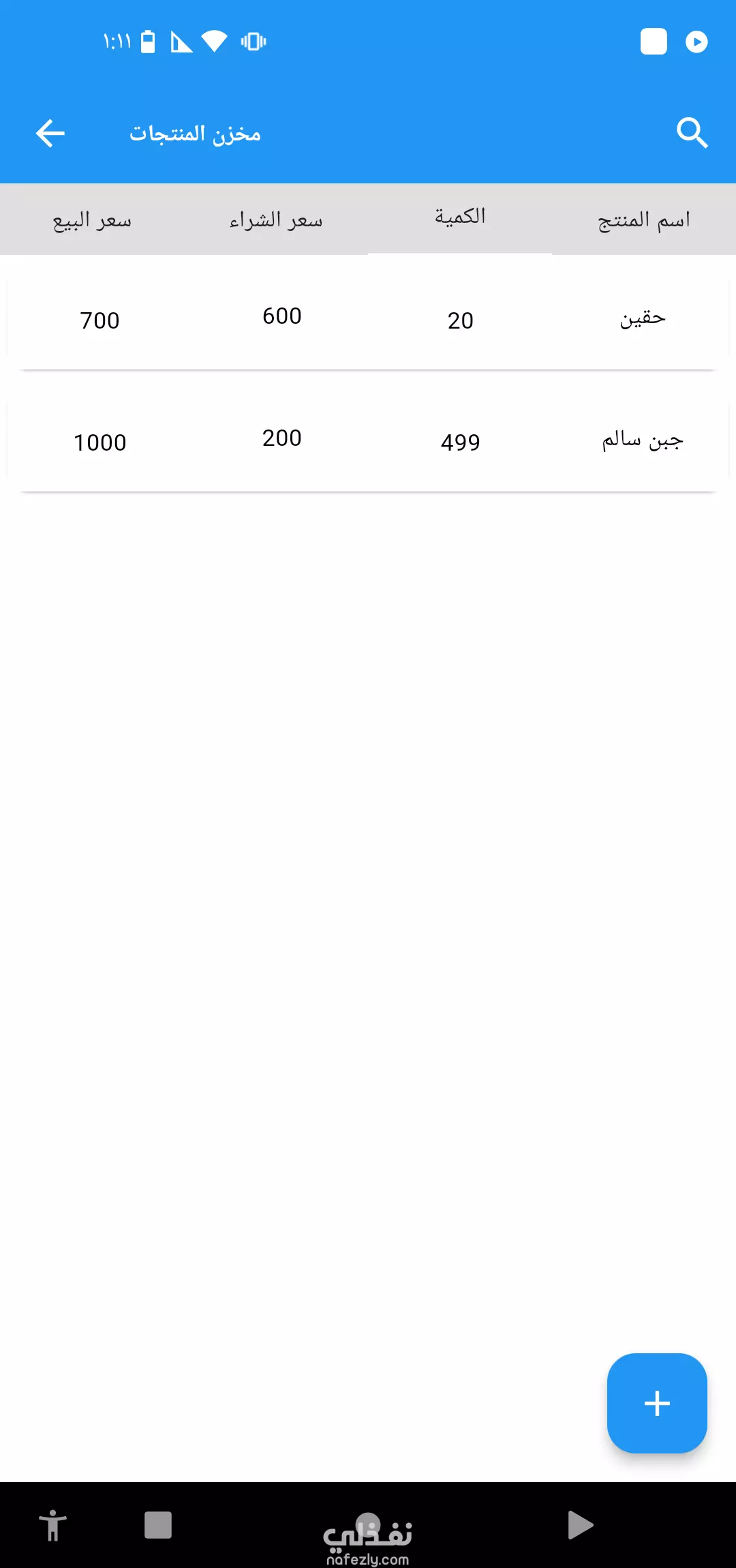Open the حقين product row
736x1568 pixels.
(x=368, y=318)
